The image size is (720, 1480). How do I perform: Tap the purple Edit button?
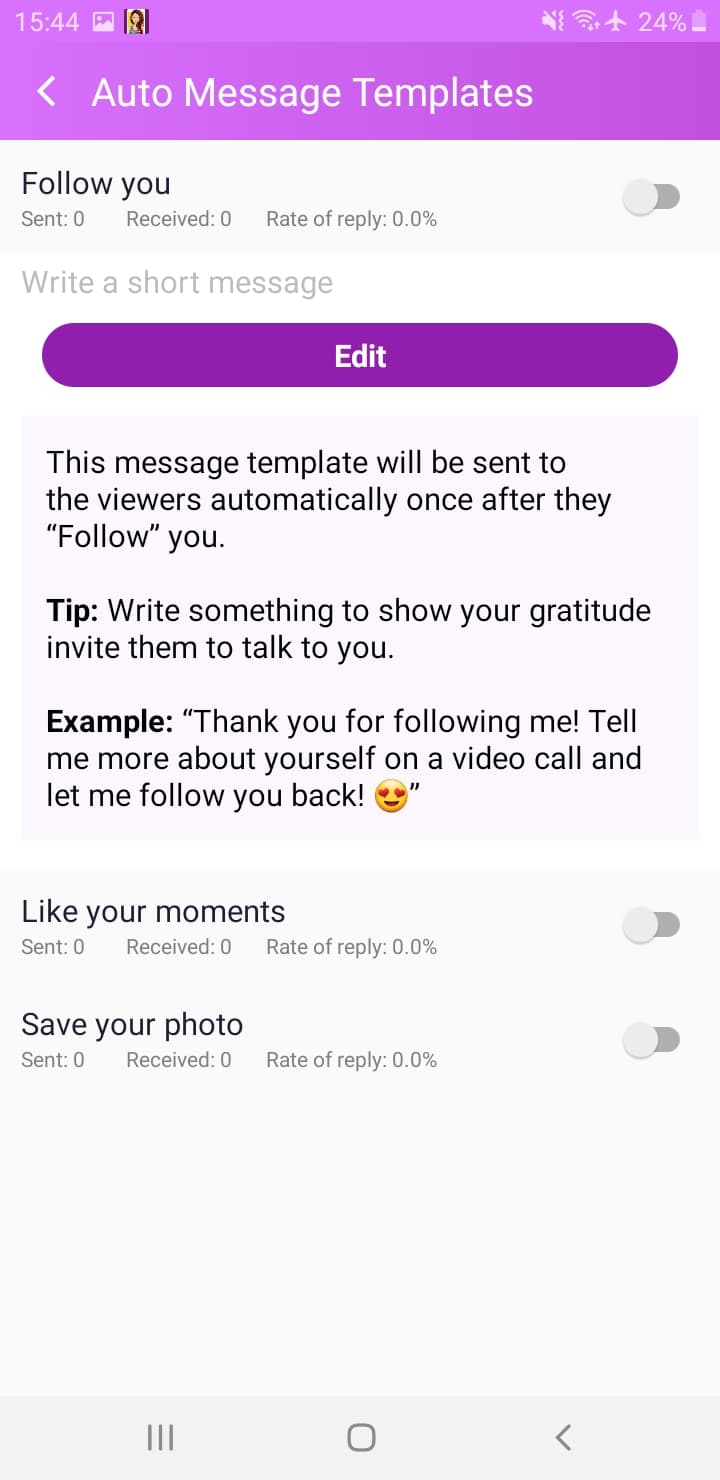tap(360, 355)
